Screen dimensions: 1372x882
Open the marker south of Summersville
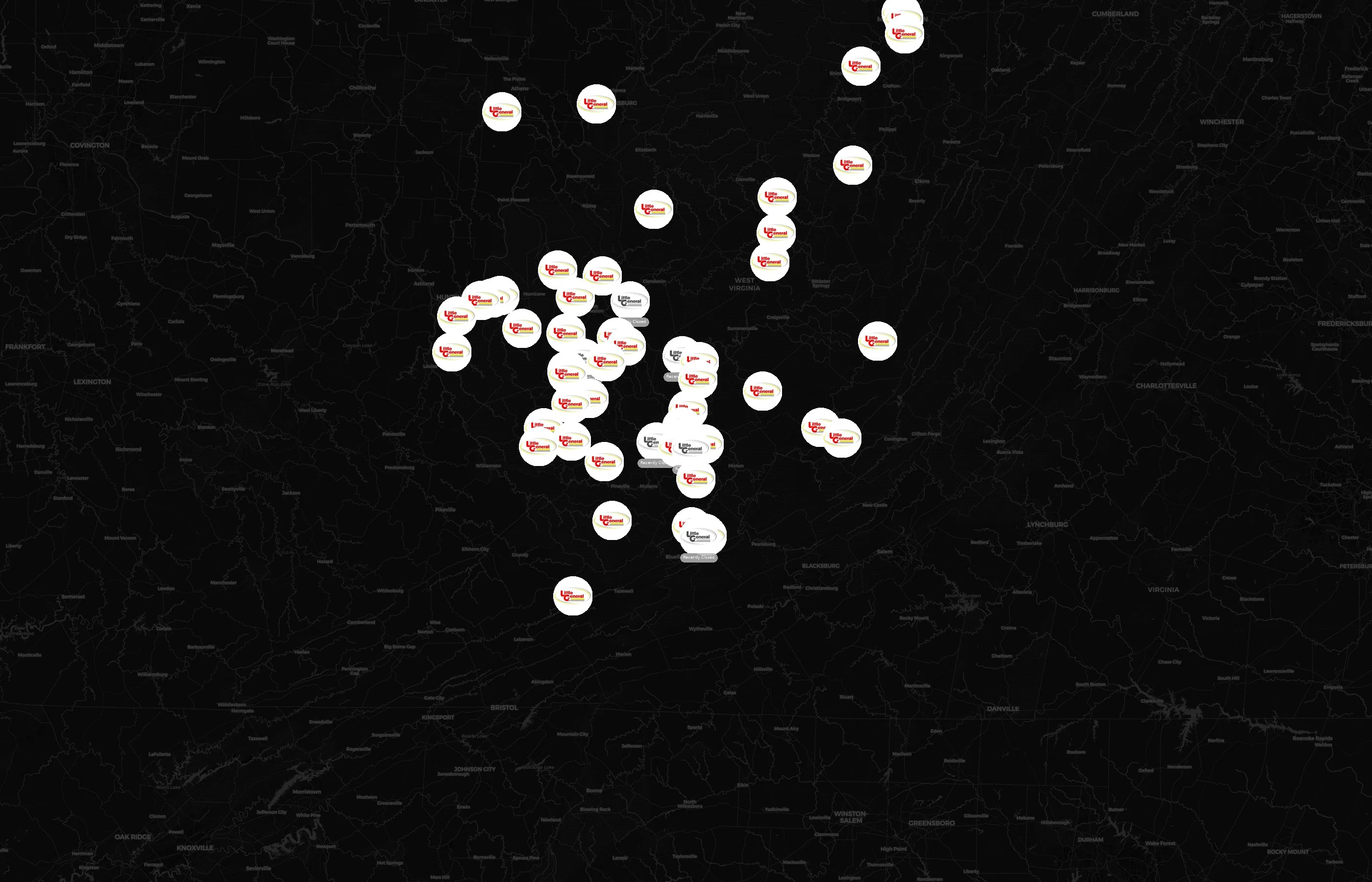tap(762, 391)
